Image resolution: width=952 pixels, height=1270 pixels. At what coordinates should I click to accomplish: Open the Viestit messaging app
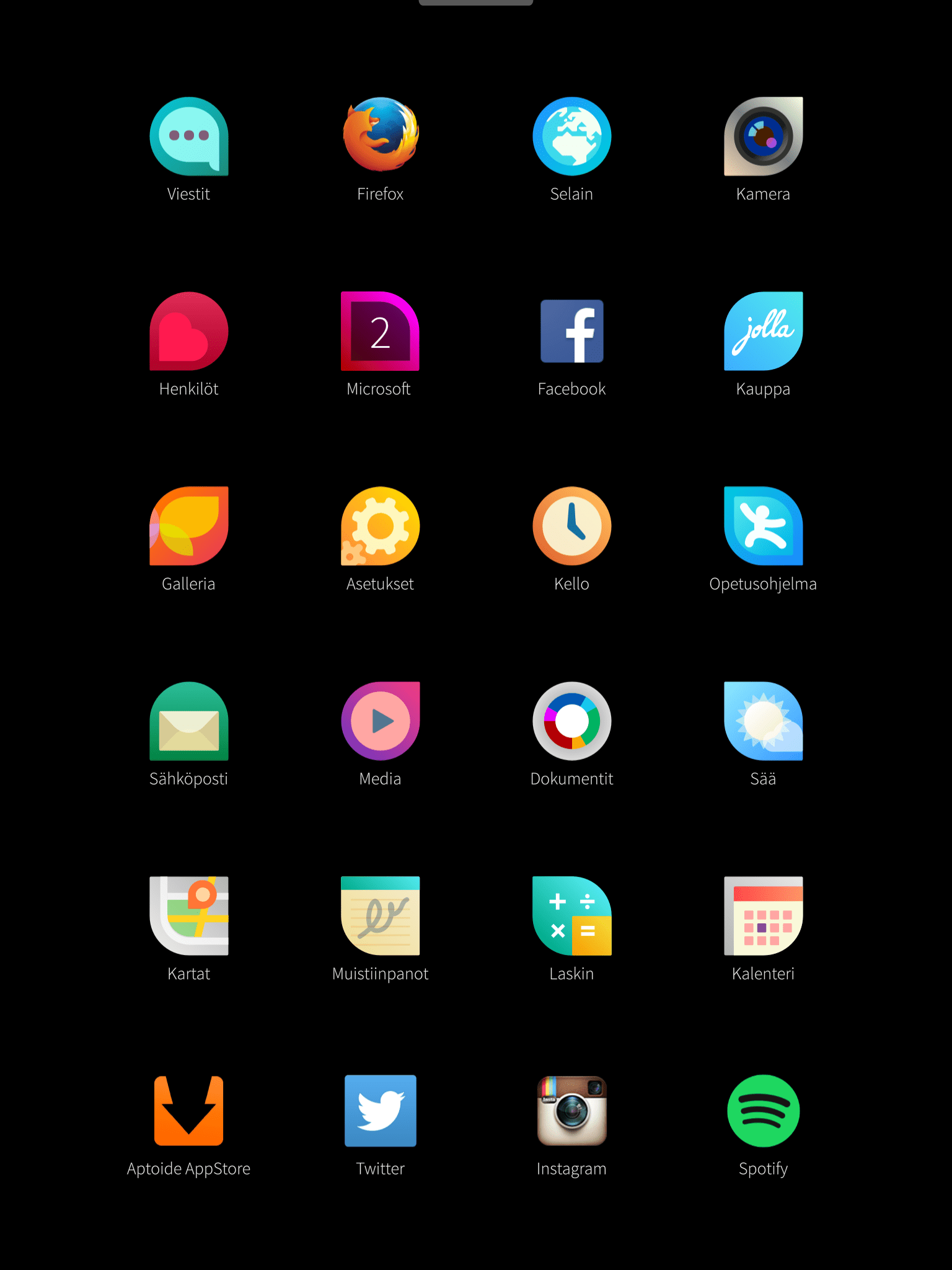189,136
